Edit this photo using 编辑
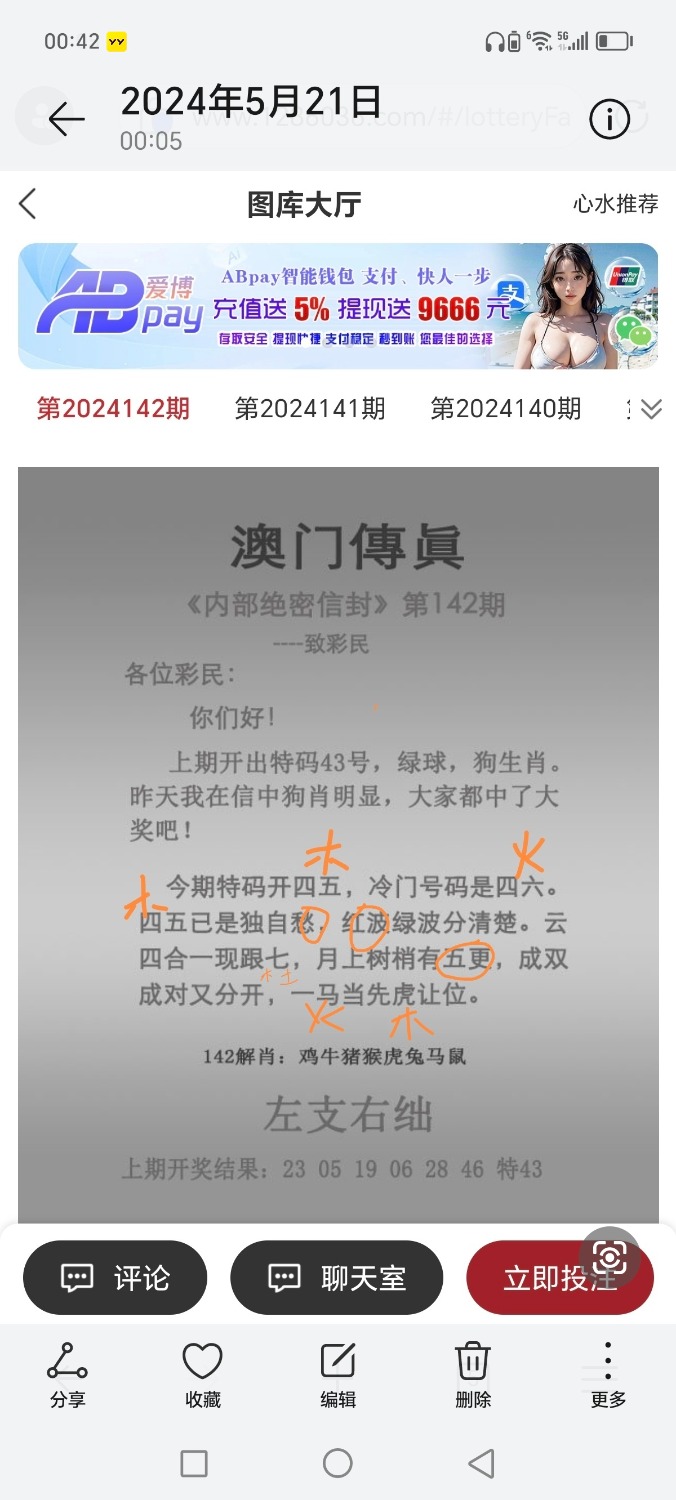676x1500 pixels. [x=338, y=1374]
